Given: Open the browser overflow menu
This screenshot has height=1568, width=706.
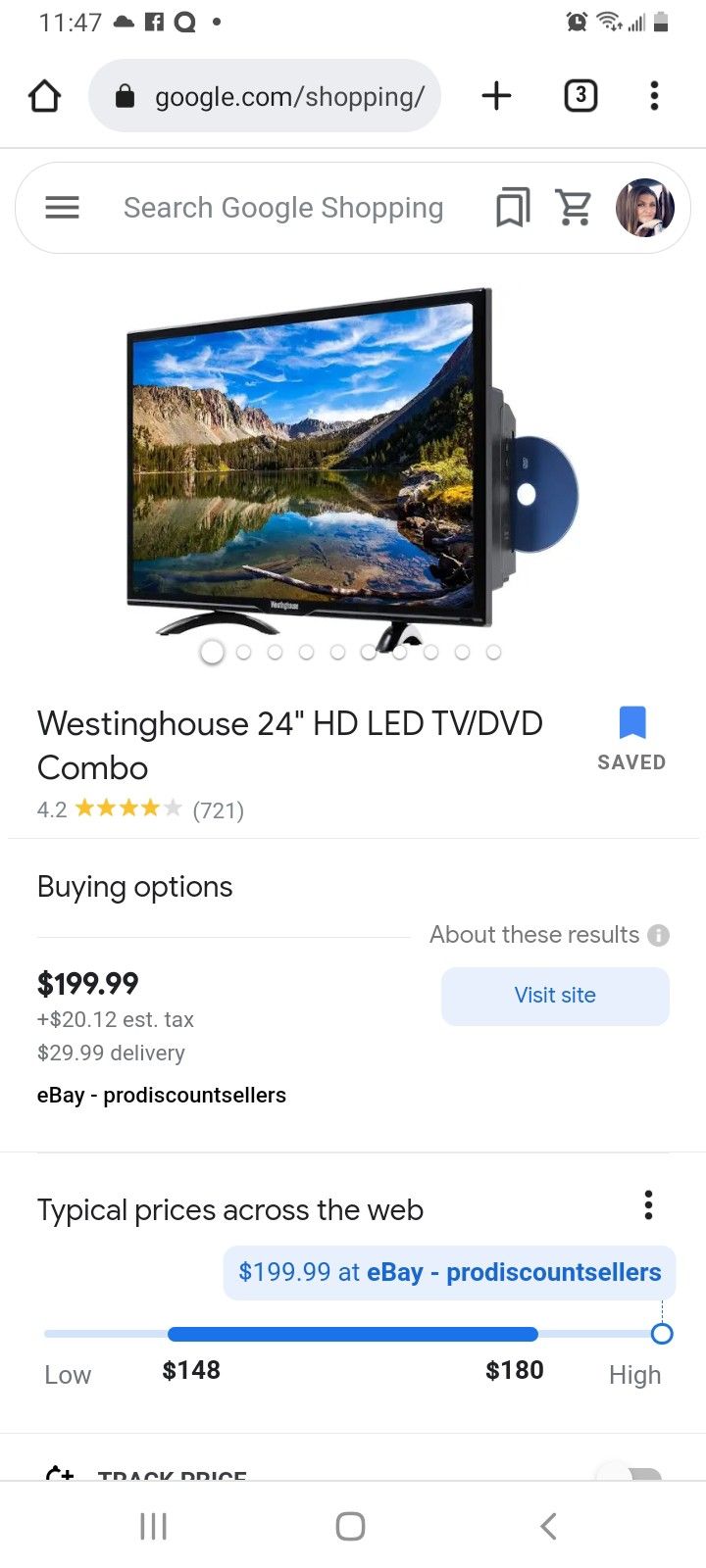Looking at the screenshot, I should click(654, 96).
